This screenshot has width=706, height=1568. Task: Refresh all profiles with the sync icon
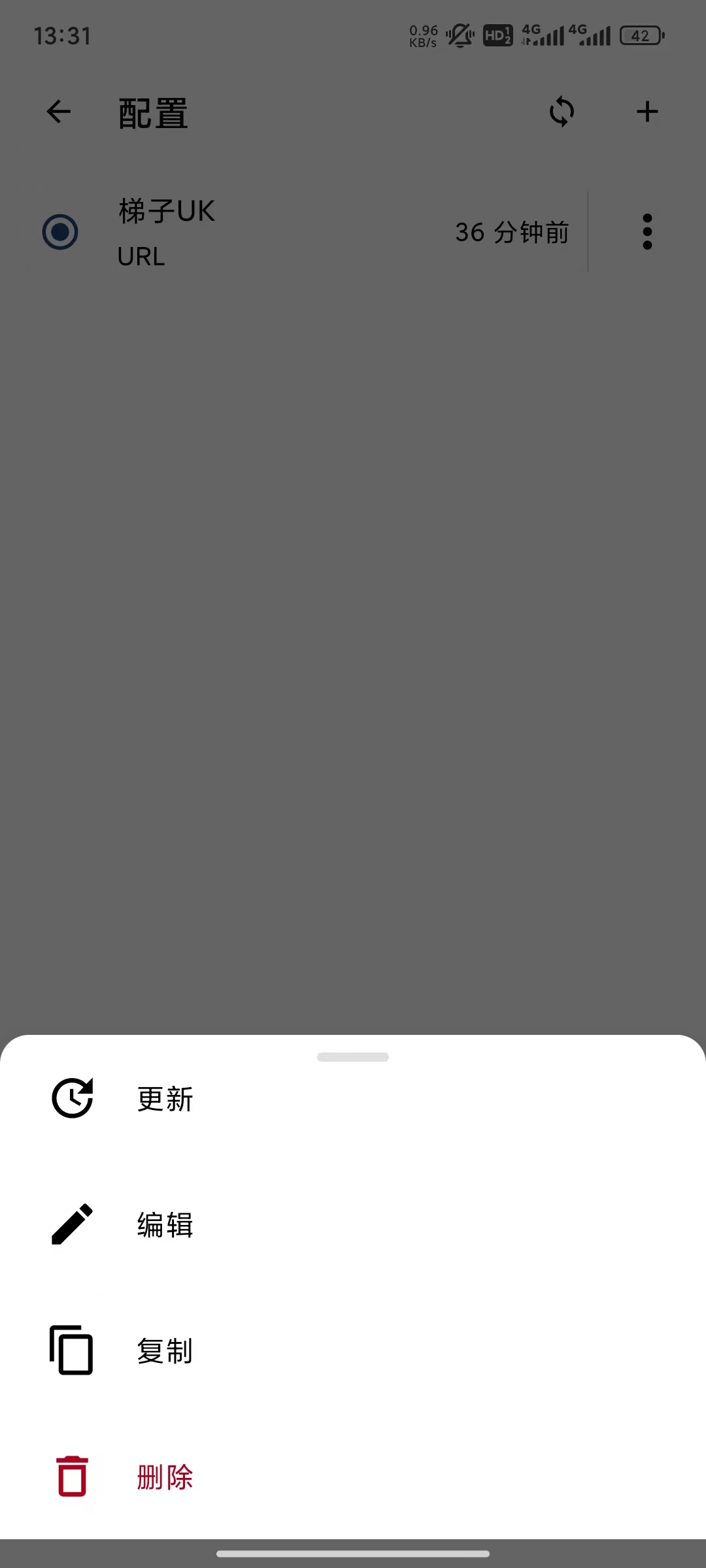(x=562, y=112)
